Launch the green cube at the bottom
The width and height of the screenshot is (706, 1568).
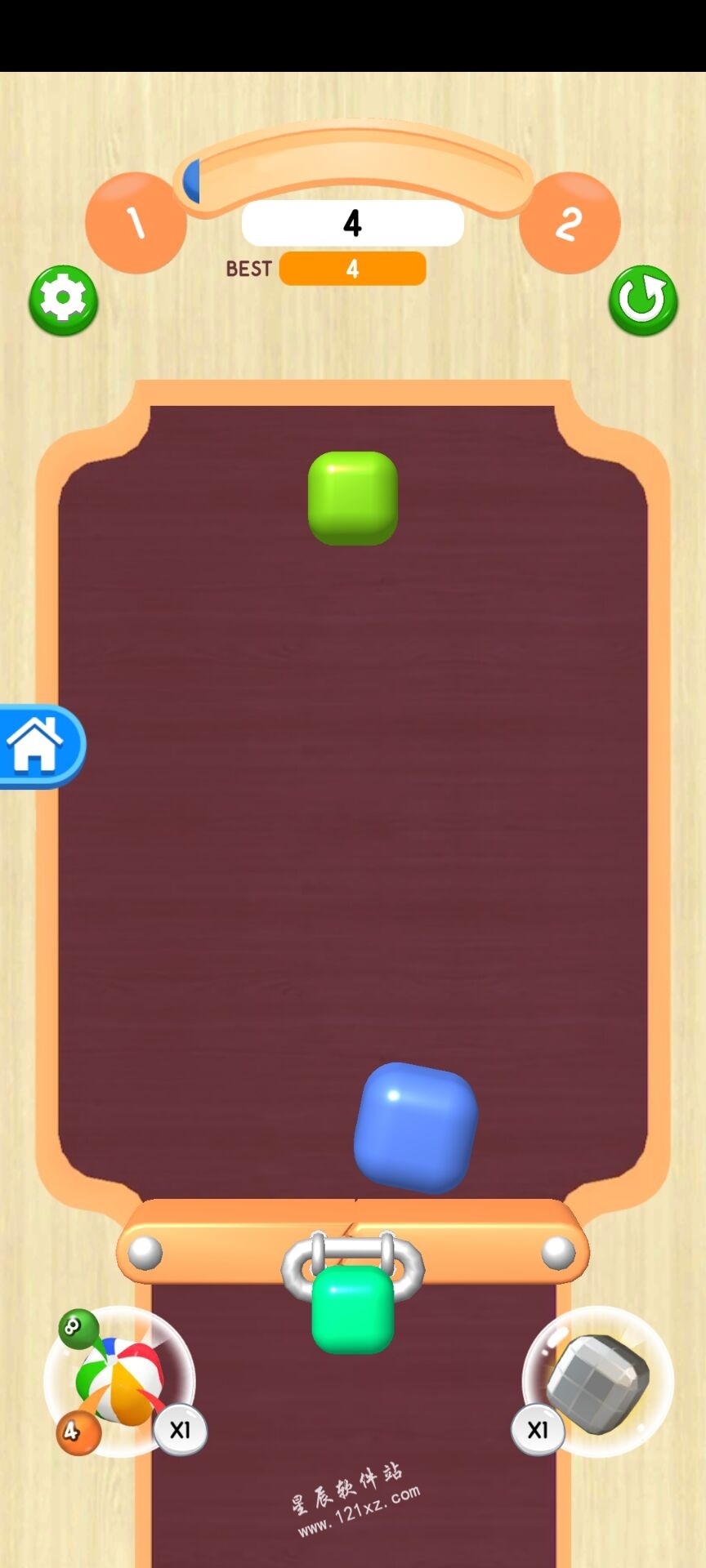coord(353,1309)
